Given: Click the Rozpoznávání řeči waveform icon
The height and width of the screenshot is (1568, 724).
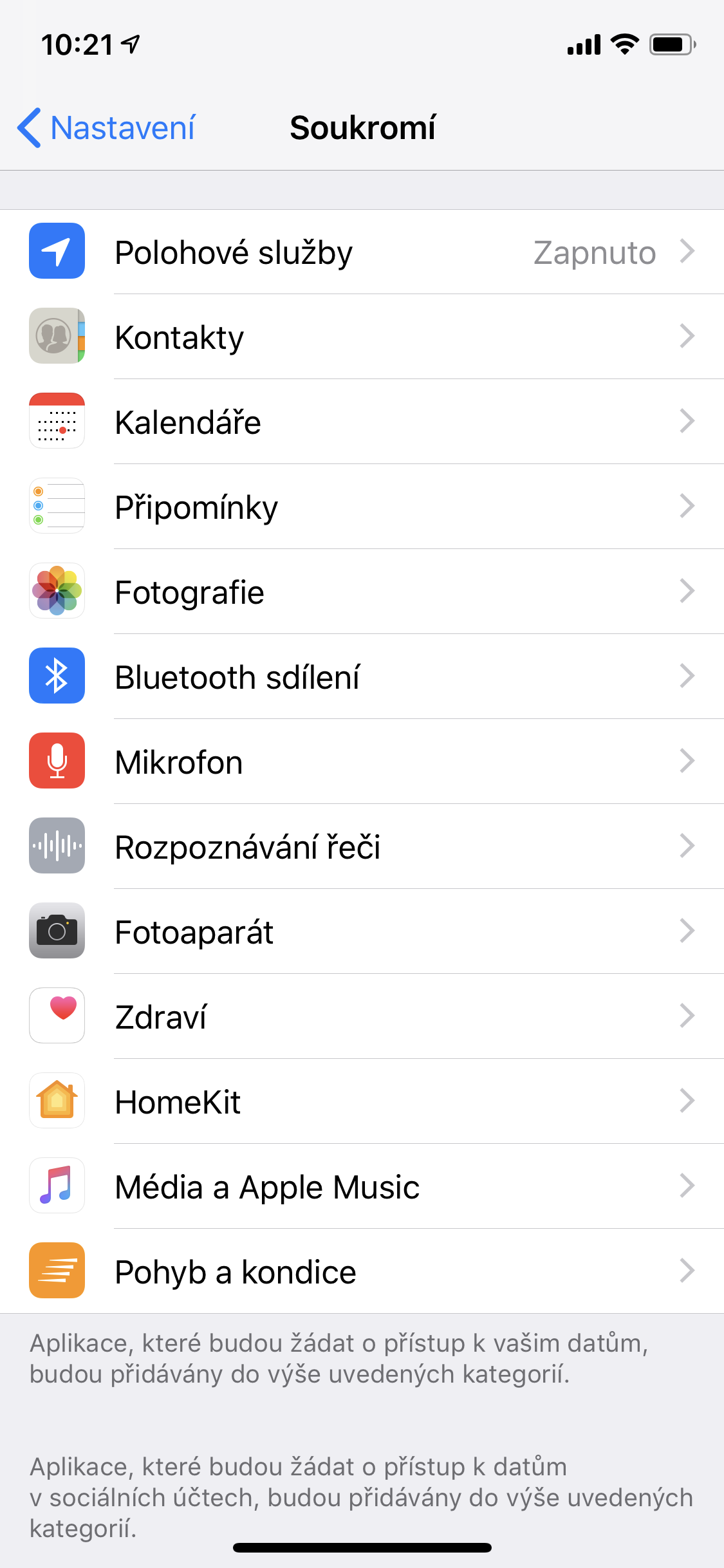Looking at the screenshot, I should click(57, 846).
